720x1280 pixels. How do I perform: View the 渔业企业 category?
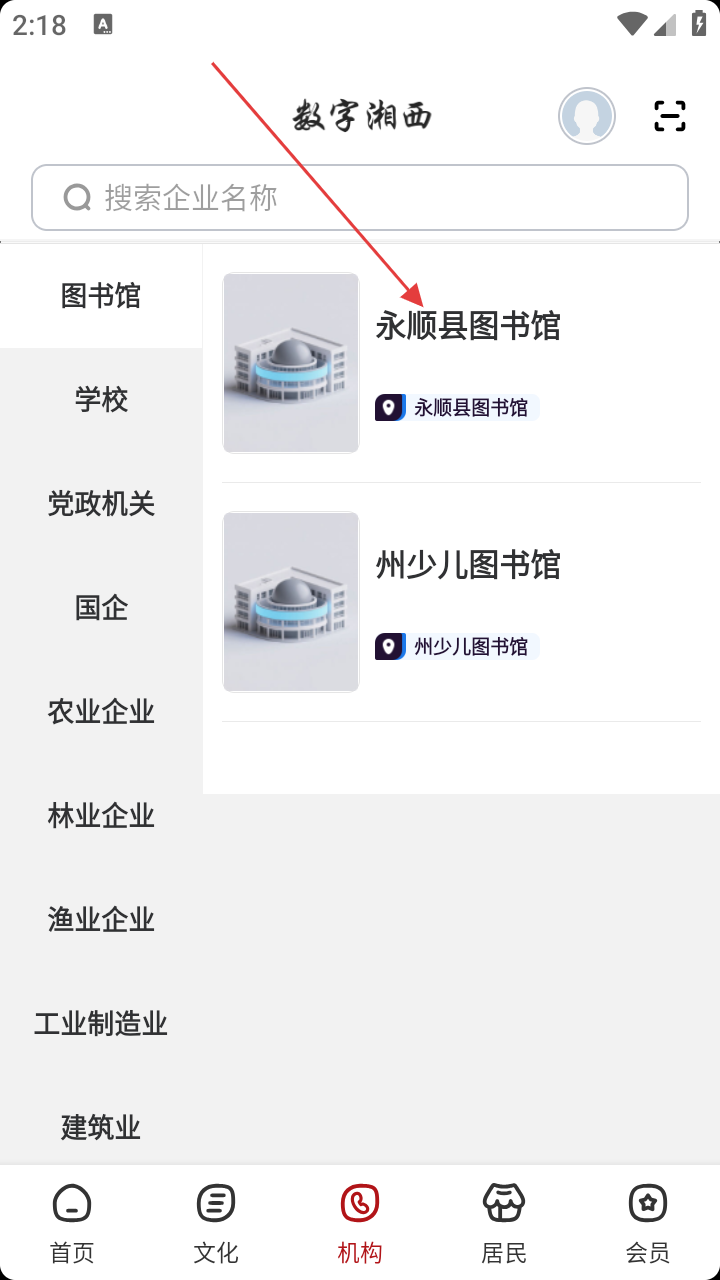click(x=101, y=920)
